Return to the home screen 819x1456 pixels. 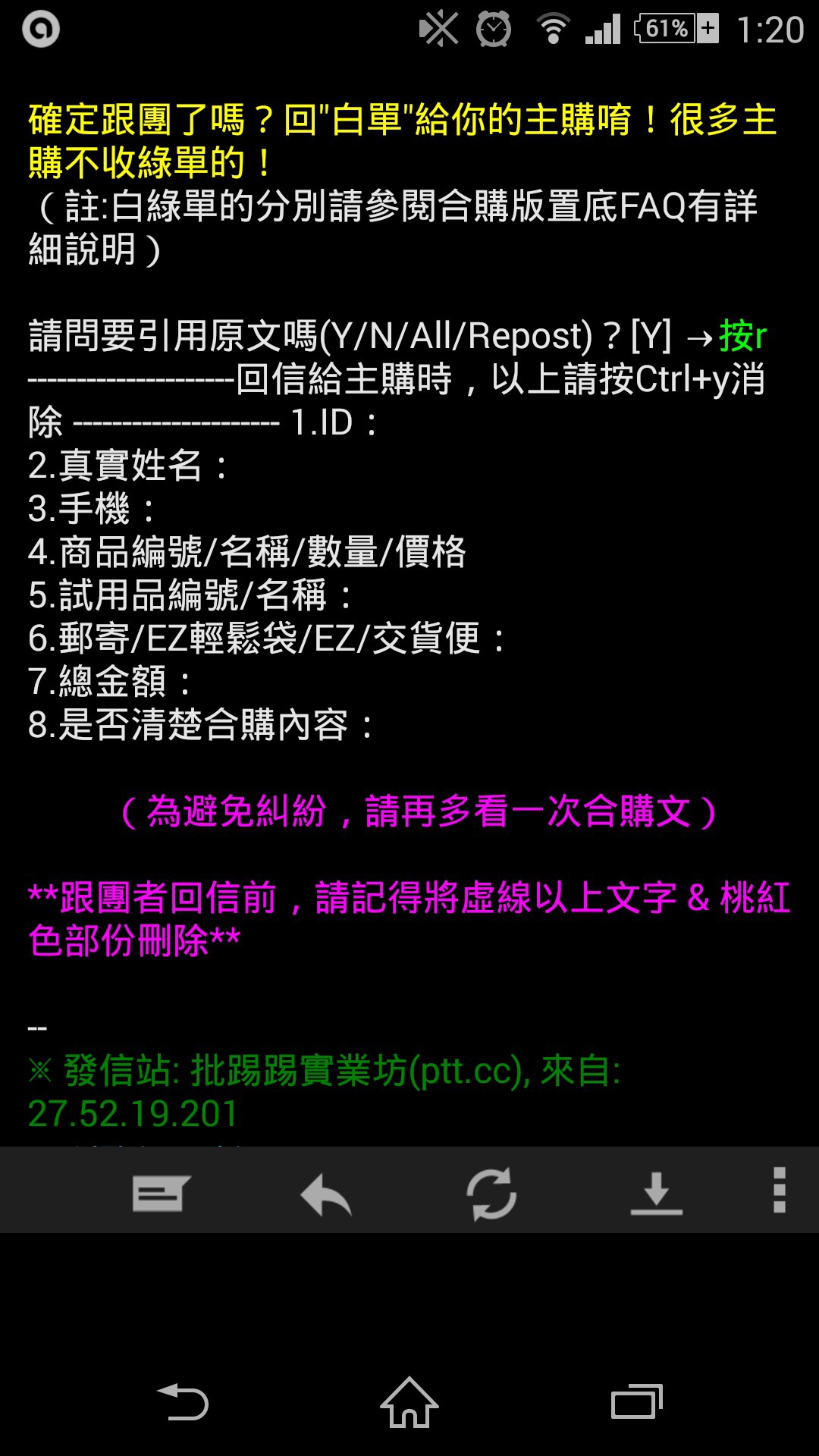point(409,1402)
